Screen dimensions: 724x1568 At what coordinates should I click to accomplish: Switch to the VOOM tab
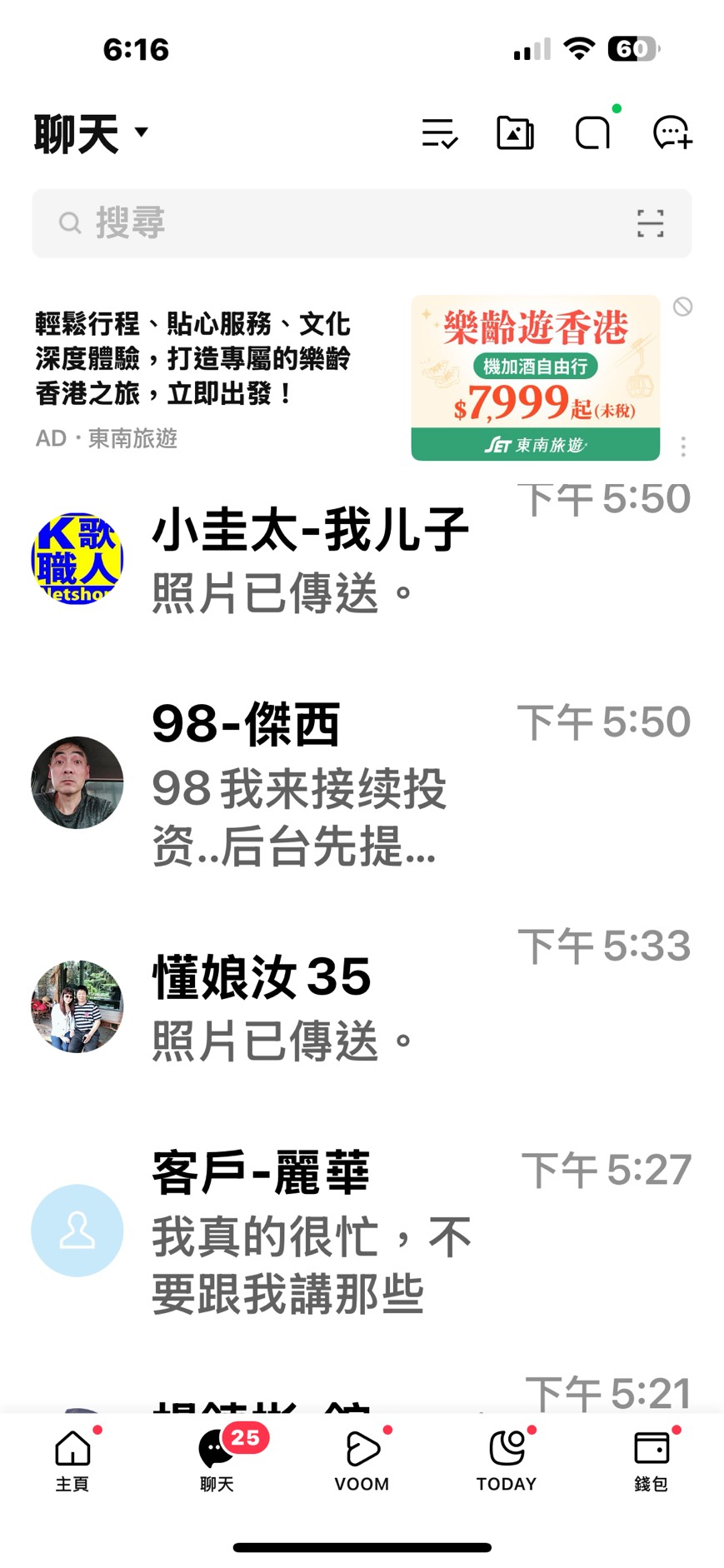tap(362, 1460)
